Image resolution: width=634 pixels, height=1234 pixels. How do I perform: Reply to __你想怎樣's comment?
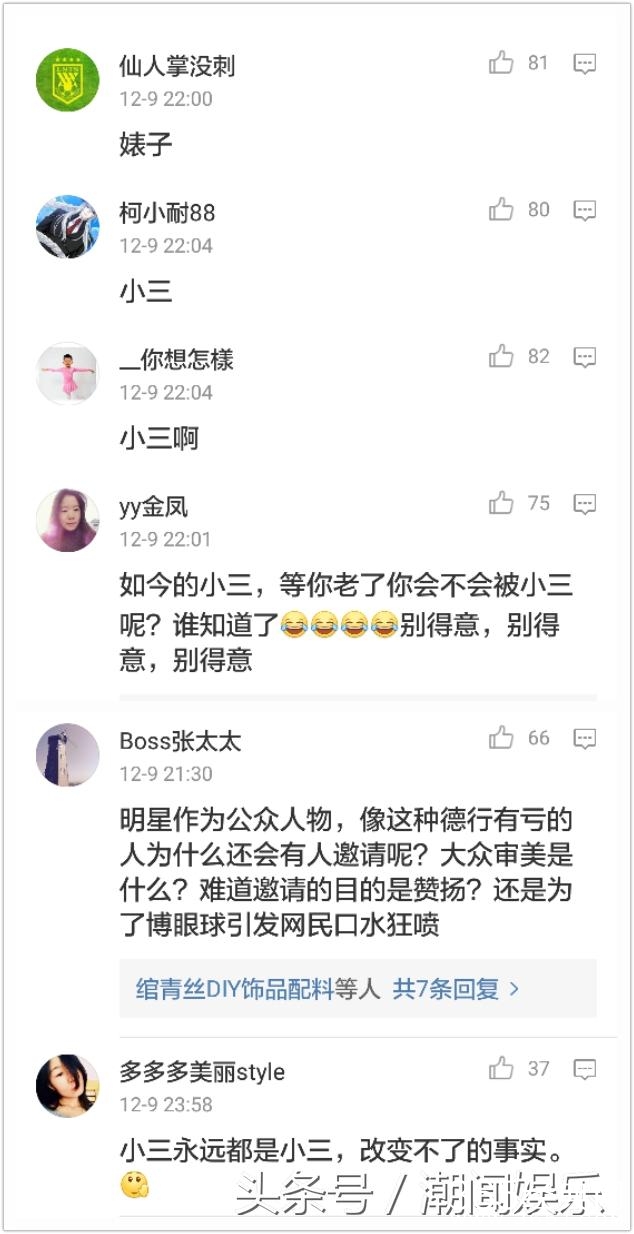coord(585,357)
